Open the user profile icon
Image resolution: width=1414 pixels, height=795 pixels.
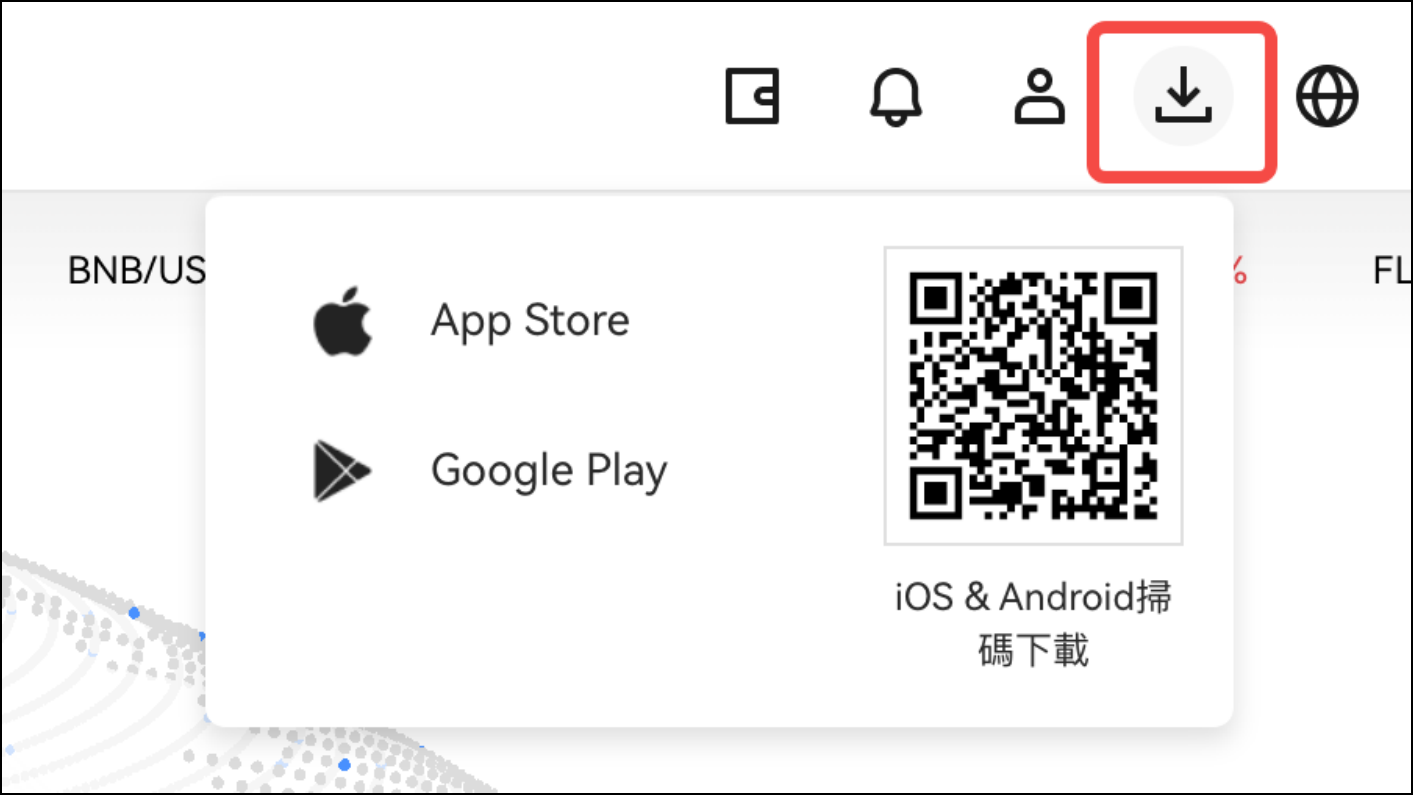click(x=1040, y=97)
